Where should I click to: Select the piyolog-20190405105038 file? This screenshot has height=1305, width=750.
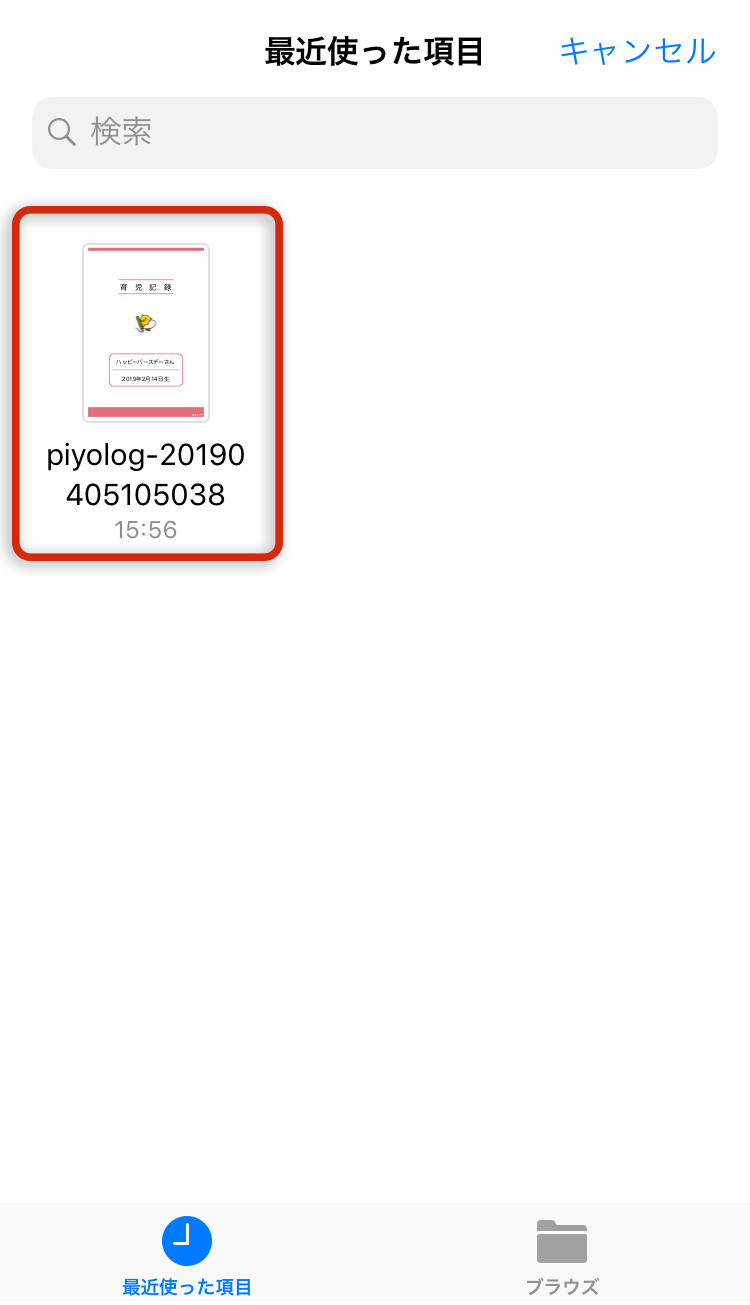click(x=147, y=383)
